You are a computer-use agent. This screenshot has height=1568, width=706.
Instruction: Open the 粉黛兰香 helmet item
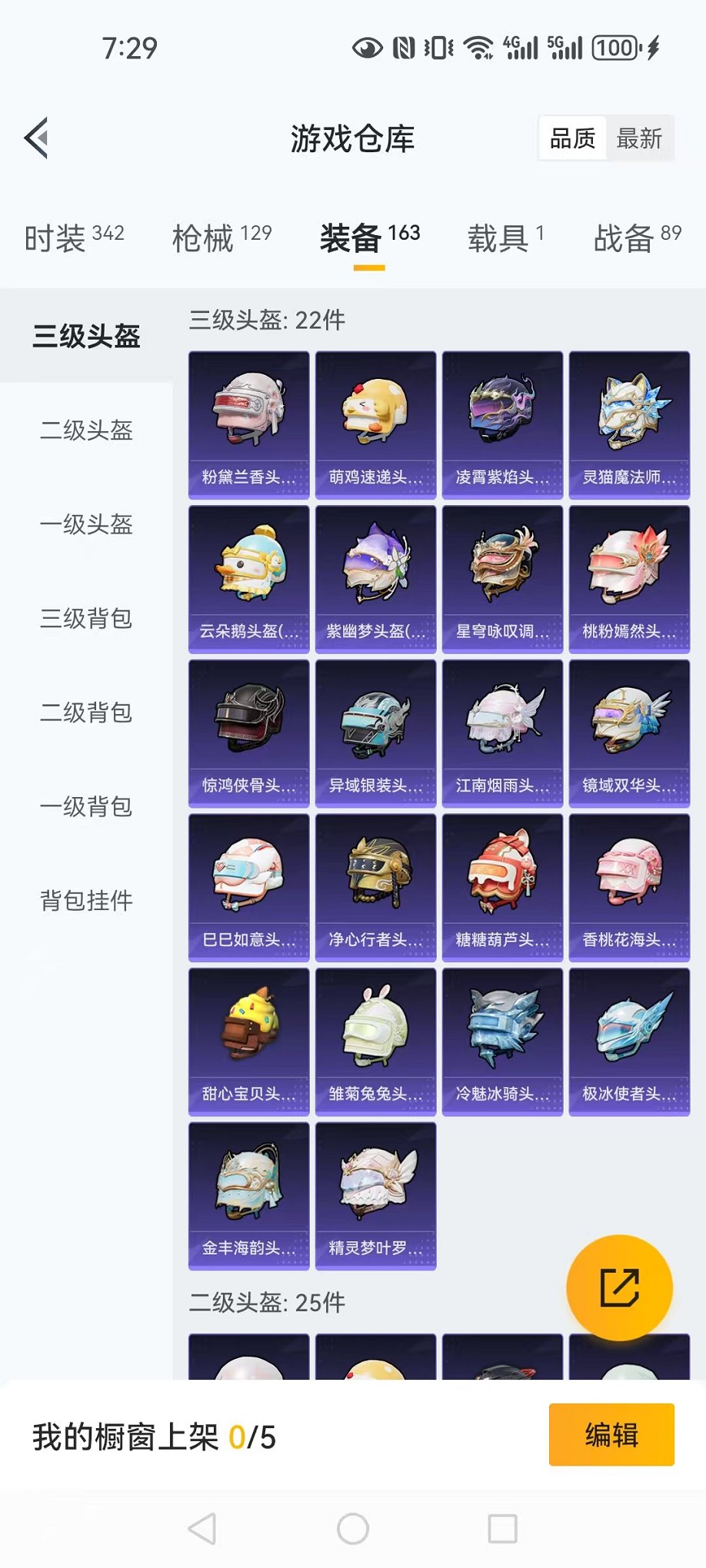(x=248, y=424)
